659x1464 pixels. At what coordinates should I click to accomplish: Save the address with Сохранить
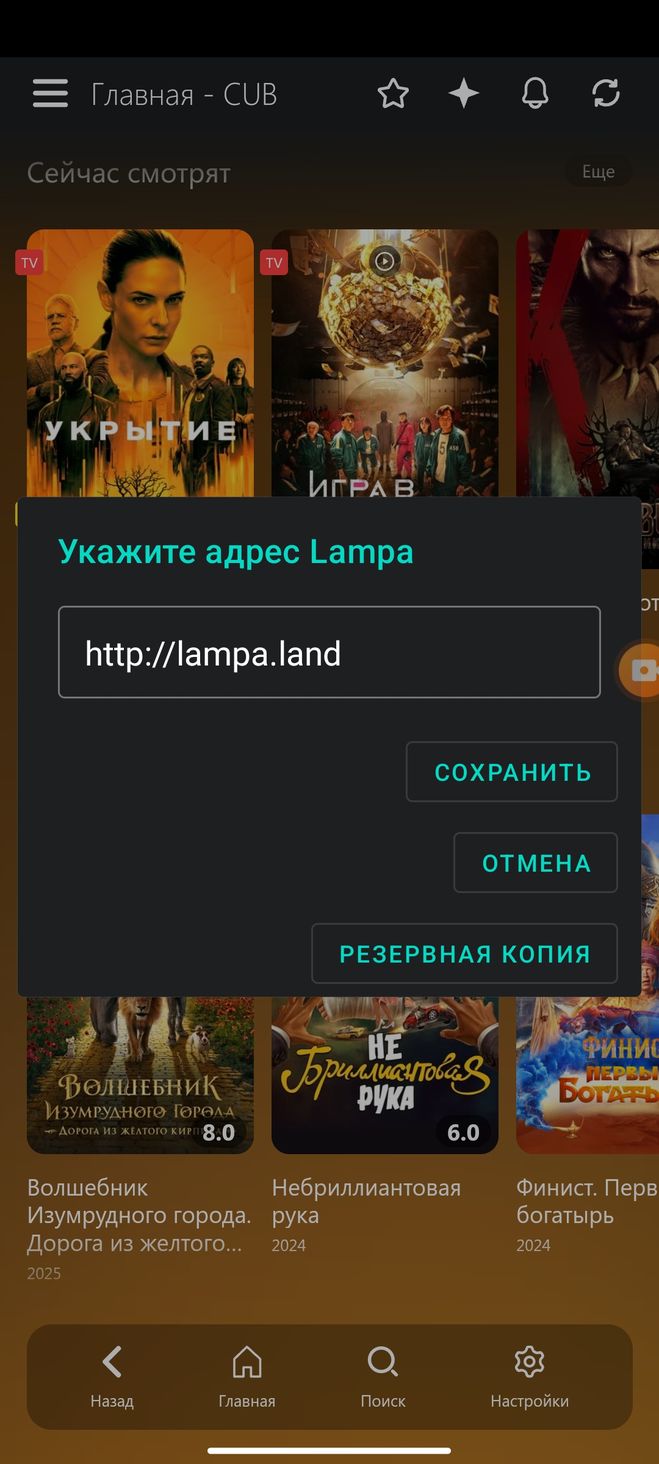512,772
